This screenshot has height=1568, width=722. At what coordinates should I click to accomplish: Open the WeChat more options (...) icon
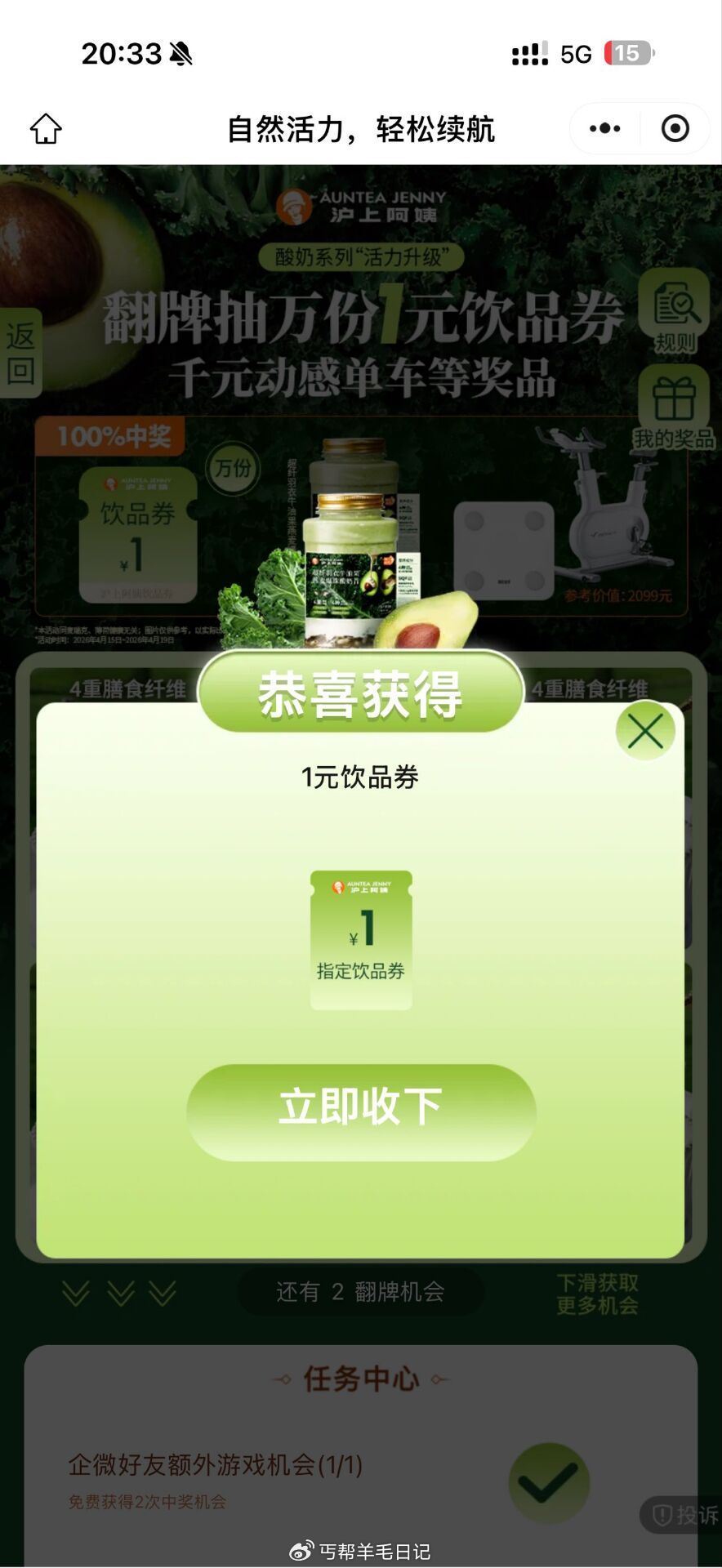(604, 128)
